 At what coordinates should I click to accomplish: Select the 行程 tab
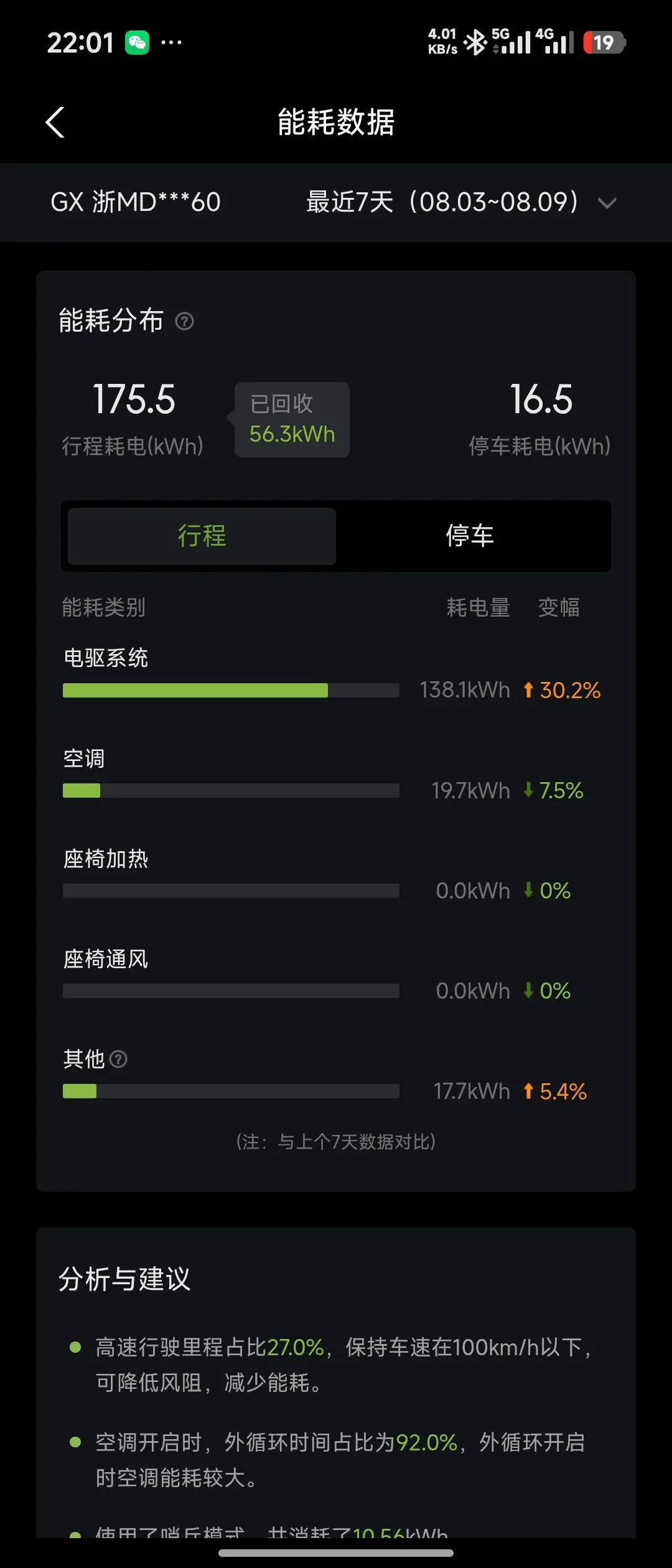click(202, 536)
